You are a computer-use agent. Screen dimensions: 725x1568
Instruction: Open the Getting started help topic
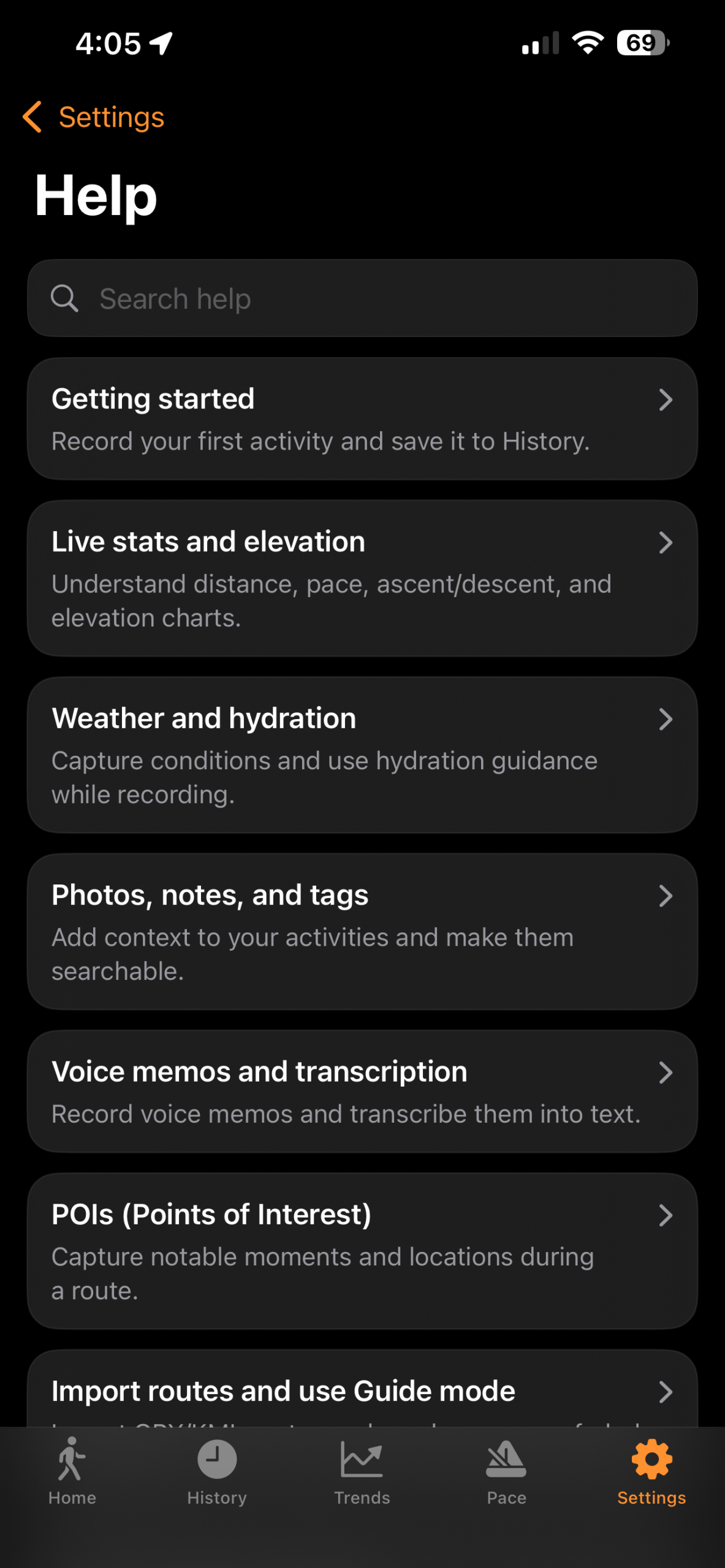click(x=362, y=419)
